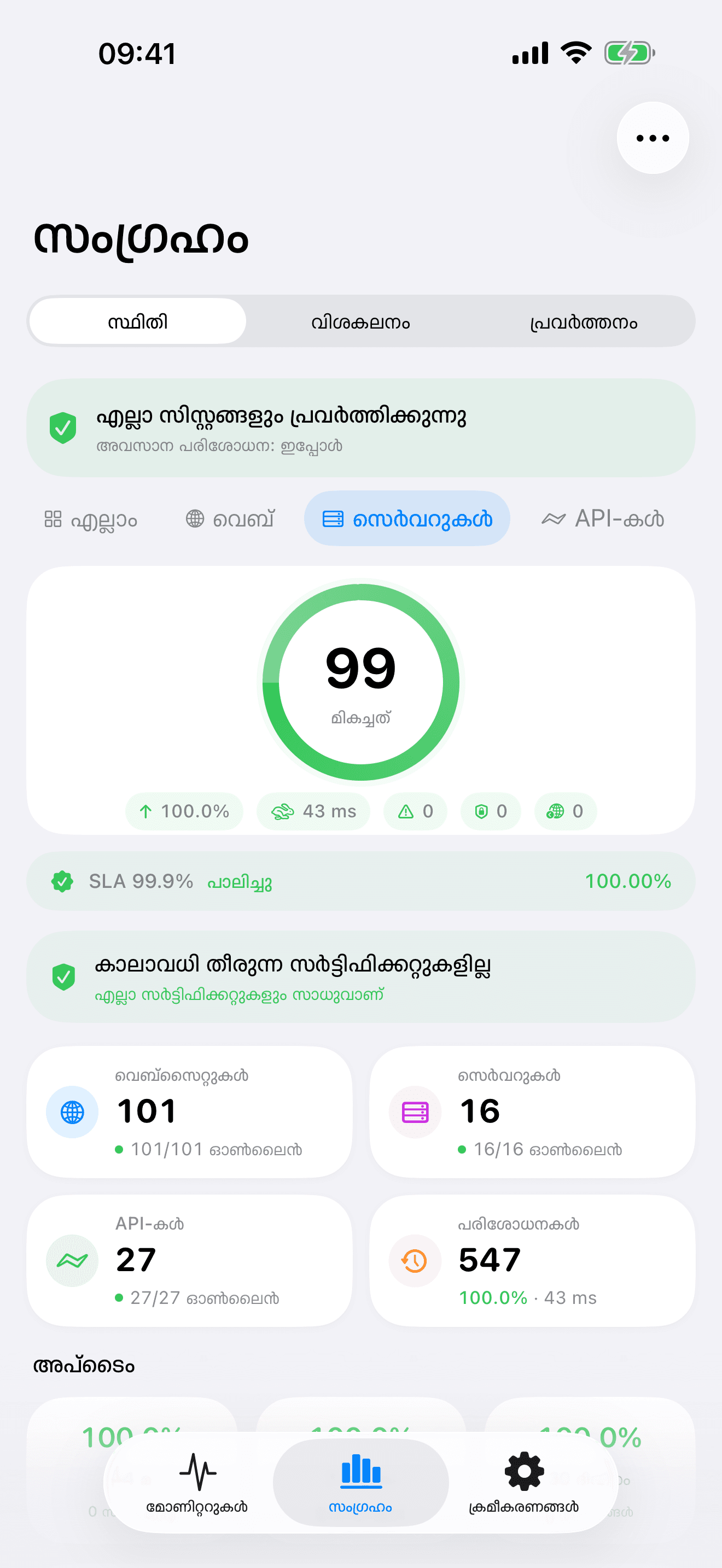Click the certificate status shield icon
Image resolution: width=722 pixels, height=1568 pixels.
pos(63,975)
